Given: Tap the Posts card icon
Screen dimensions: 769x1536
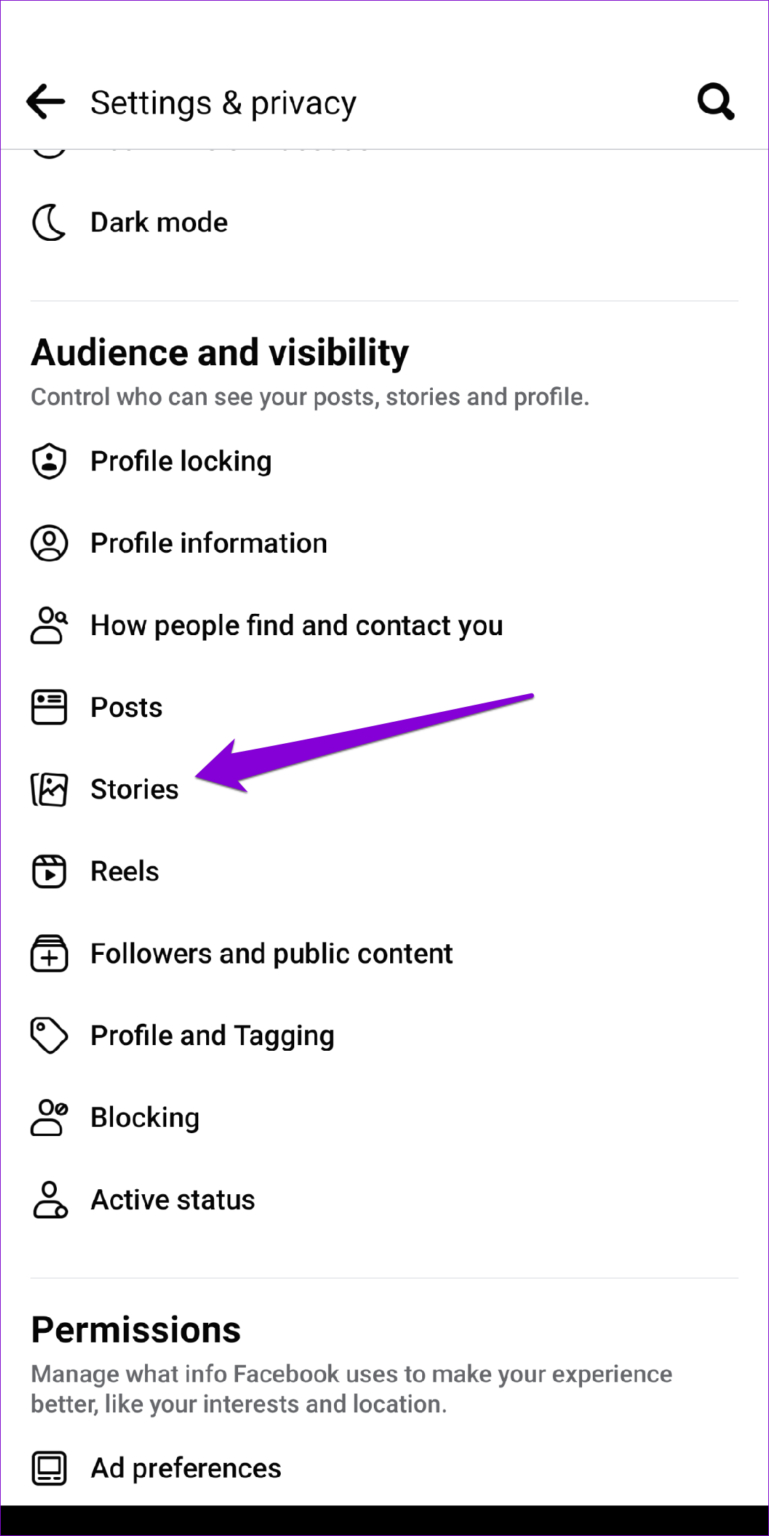Looking at the screenshot, I should [x=48, y=707].
